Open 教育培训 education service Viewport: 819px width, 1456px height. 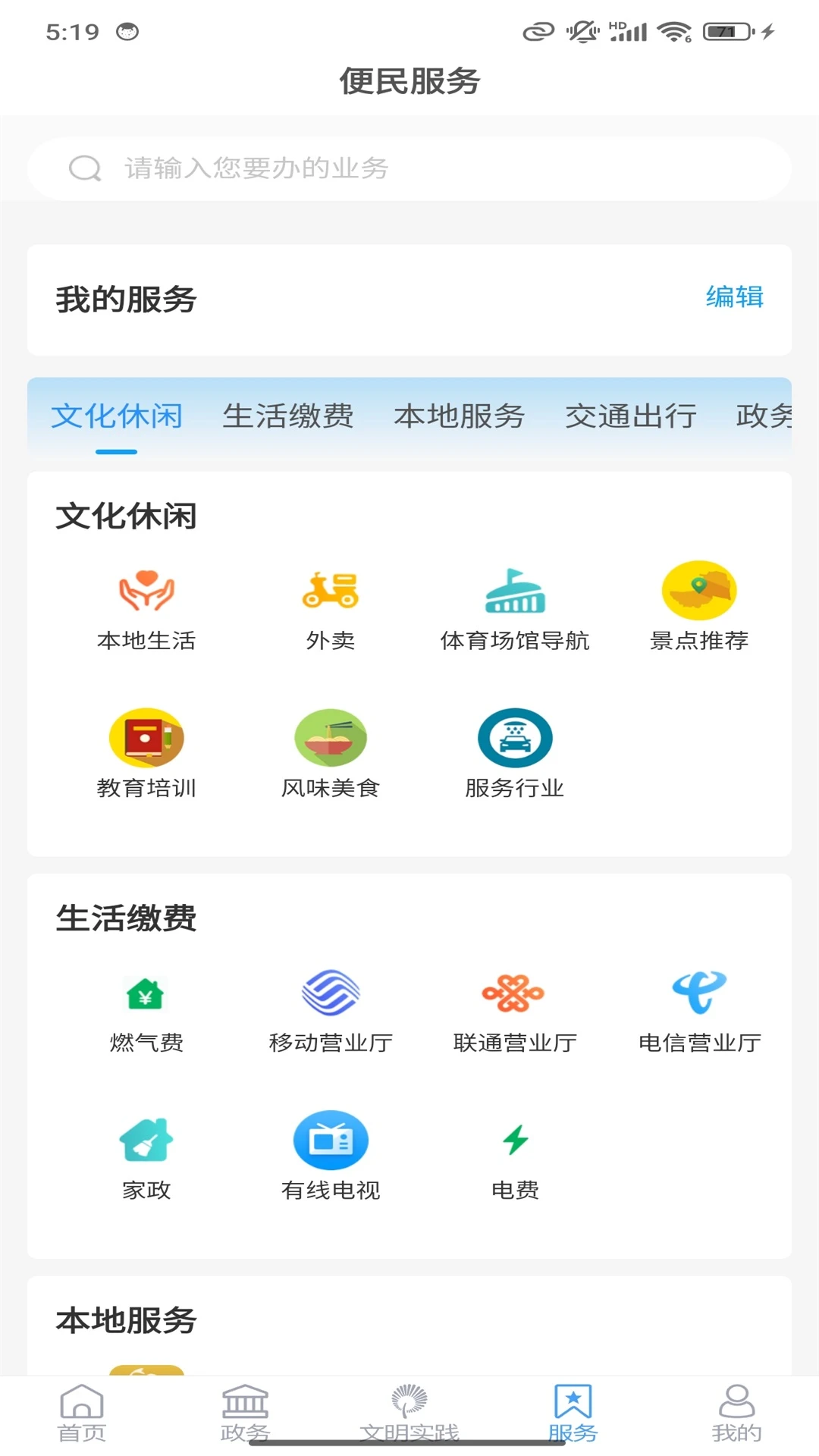point(146,754)
